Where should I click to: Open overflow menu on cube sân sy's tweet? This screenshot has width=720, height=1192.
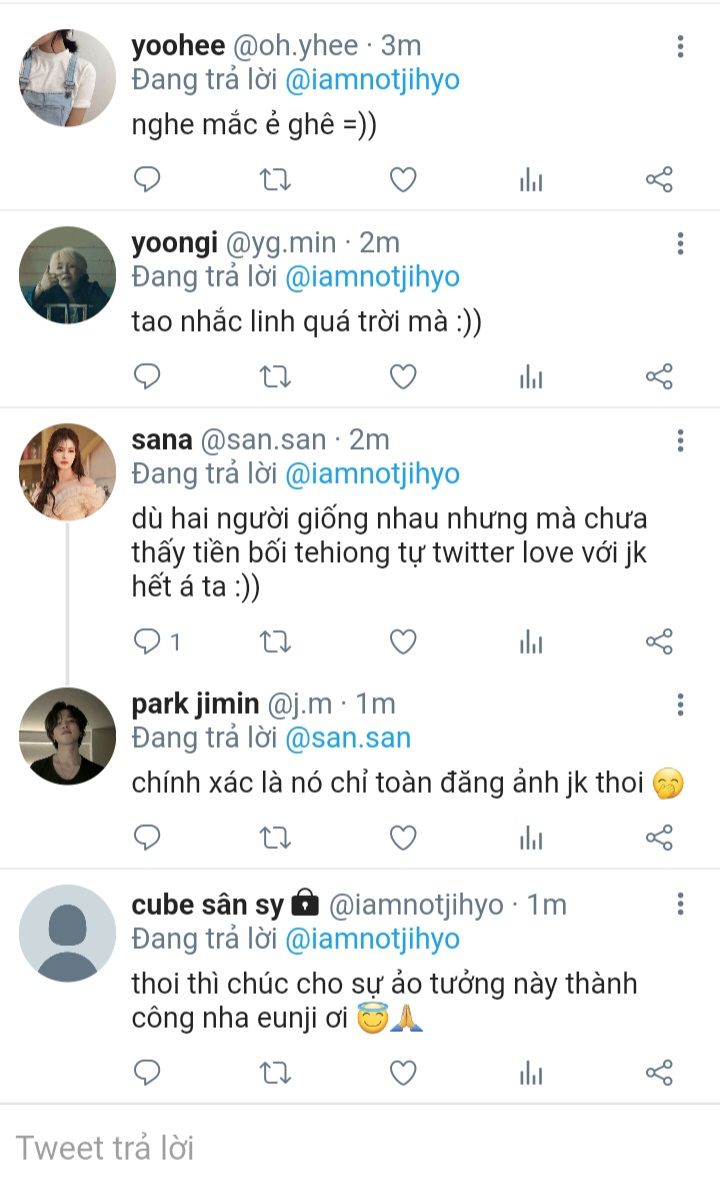pyautogui.click(x=680, y=904)
